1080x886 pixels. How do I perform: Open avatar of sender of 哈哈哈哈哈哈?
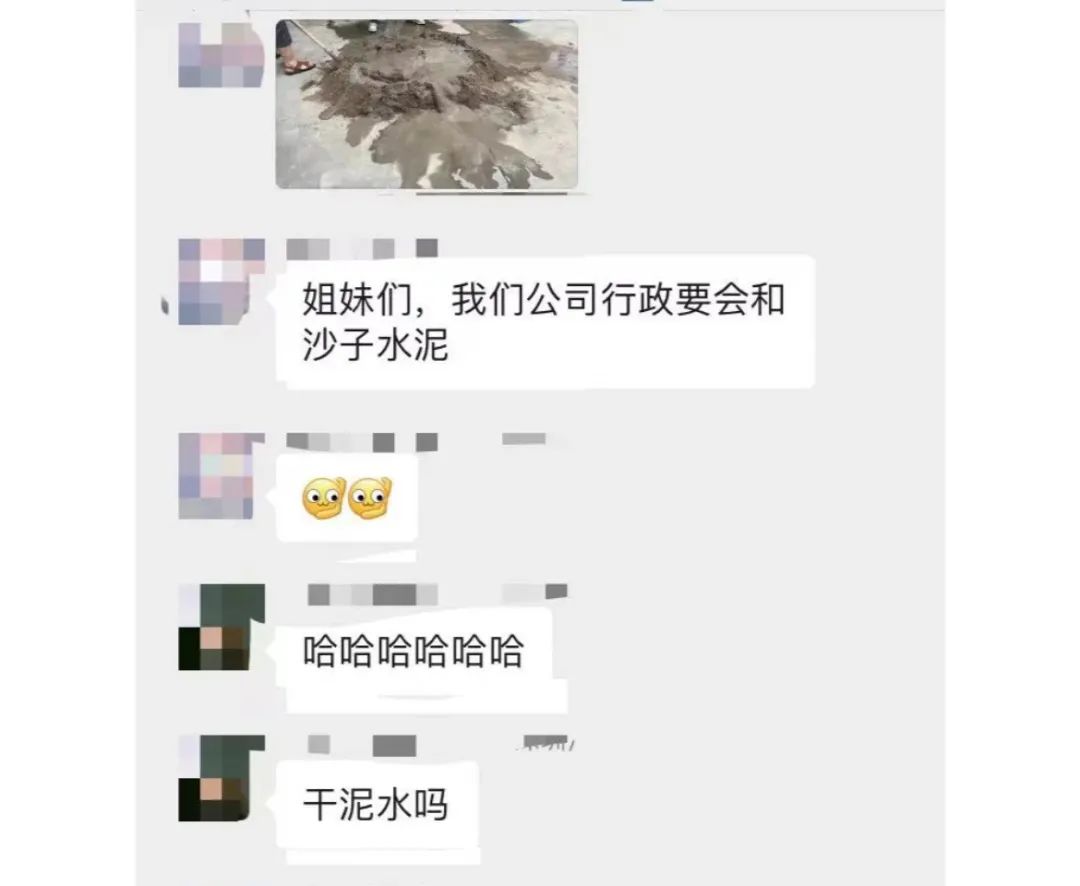coord(221,627)
